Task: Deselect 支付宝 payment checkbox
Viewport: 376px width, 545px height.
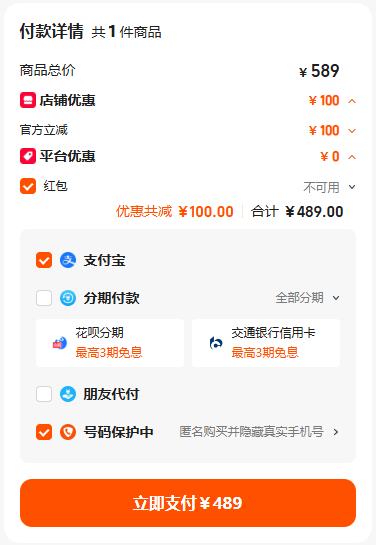Action: click(x=44, y=260)
